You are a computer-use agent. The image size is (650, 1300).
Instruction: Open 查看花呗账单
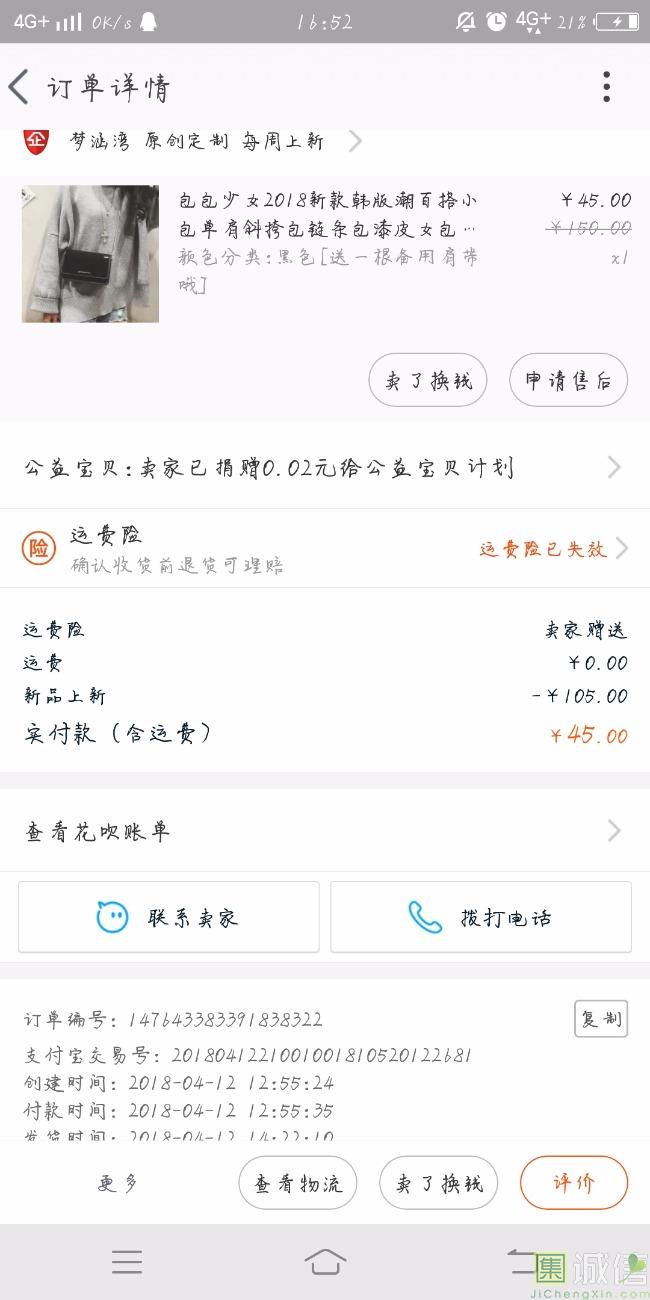tap(325, 831)
